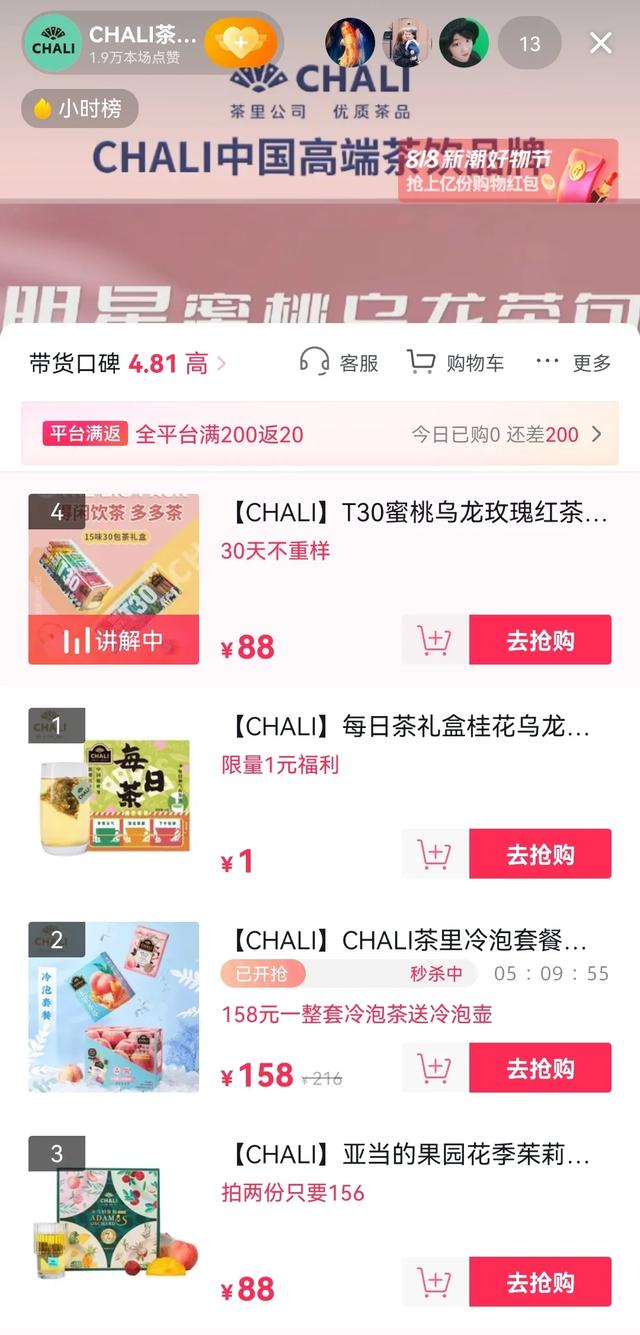Open the 818新潮好物节 red packet banner

pyautogui.click(x=508, y=171)
